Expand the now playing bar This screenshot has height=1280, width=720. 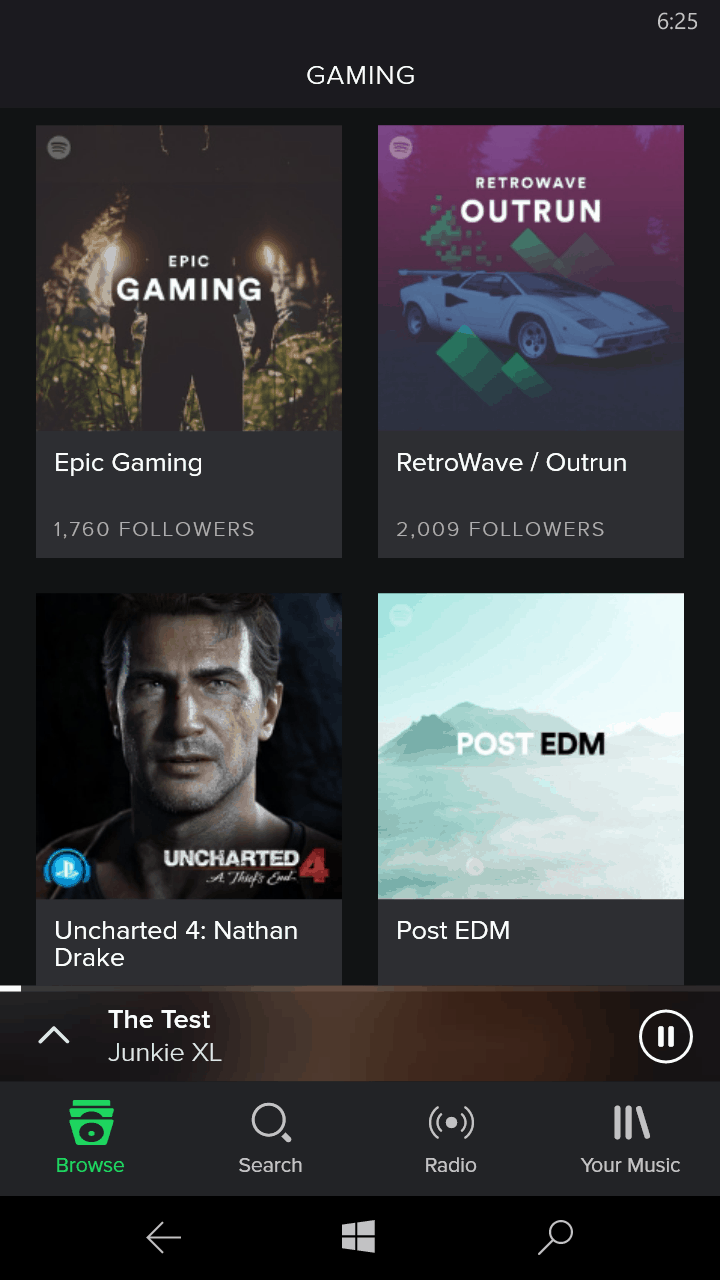point(54,1036)
